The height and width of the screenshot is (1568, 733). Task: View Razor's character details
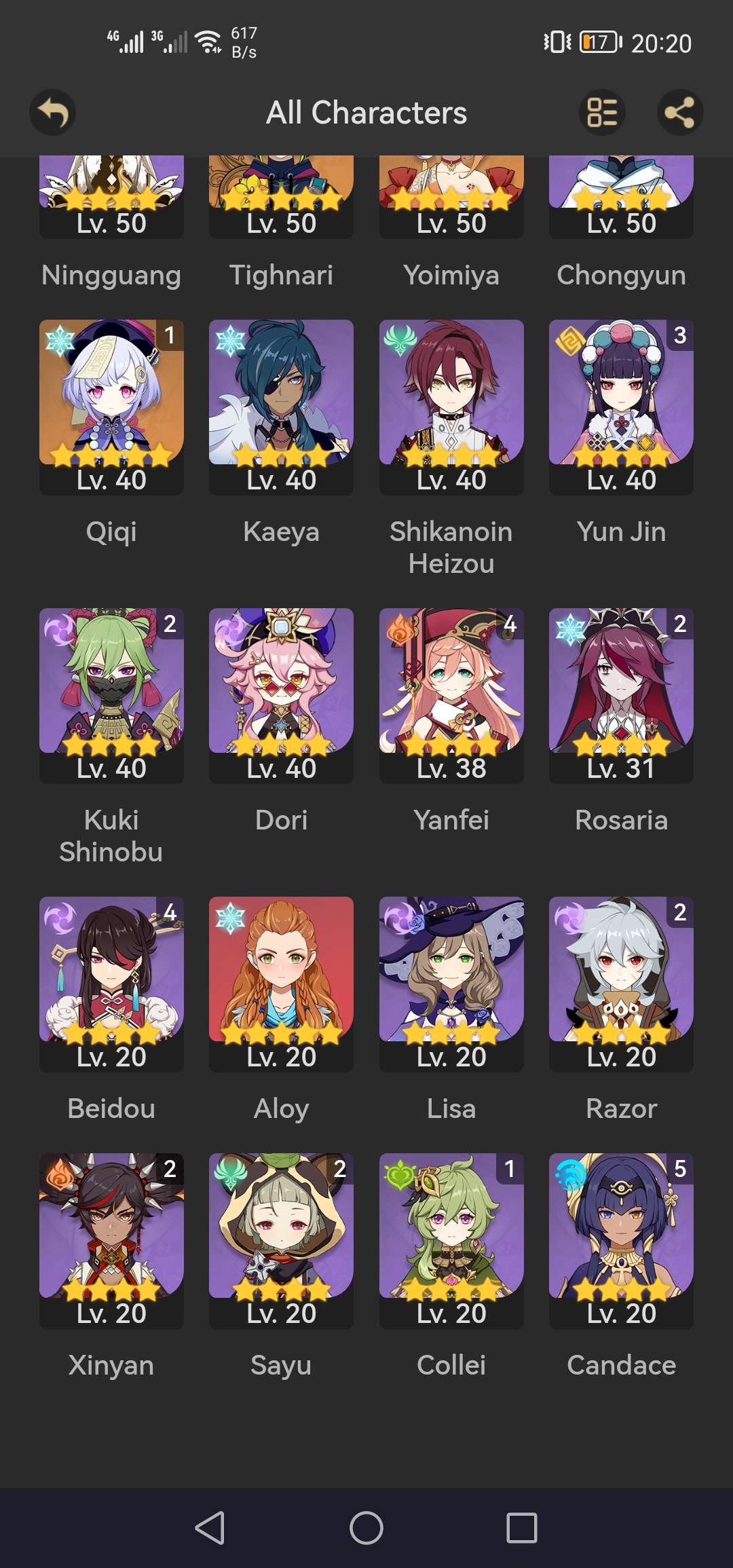point(621,983)
